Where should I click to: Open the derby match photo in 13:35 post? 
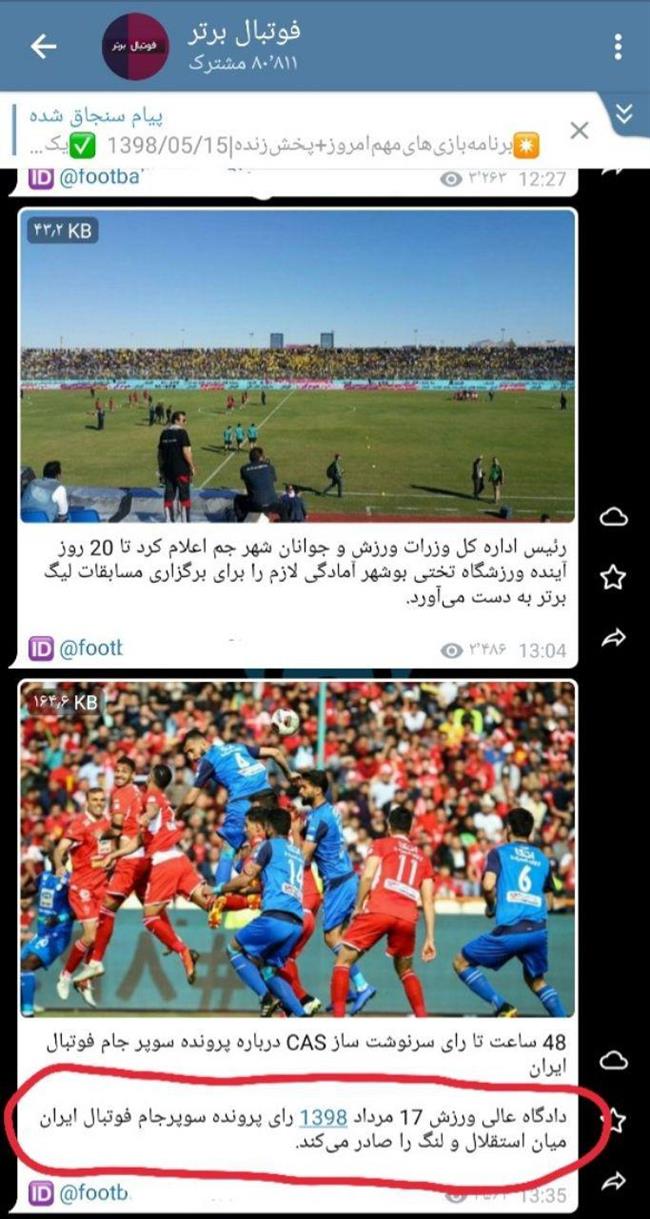298,850
